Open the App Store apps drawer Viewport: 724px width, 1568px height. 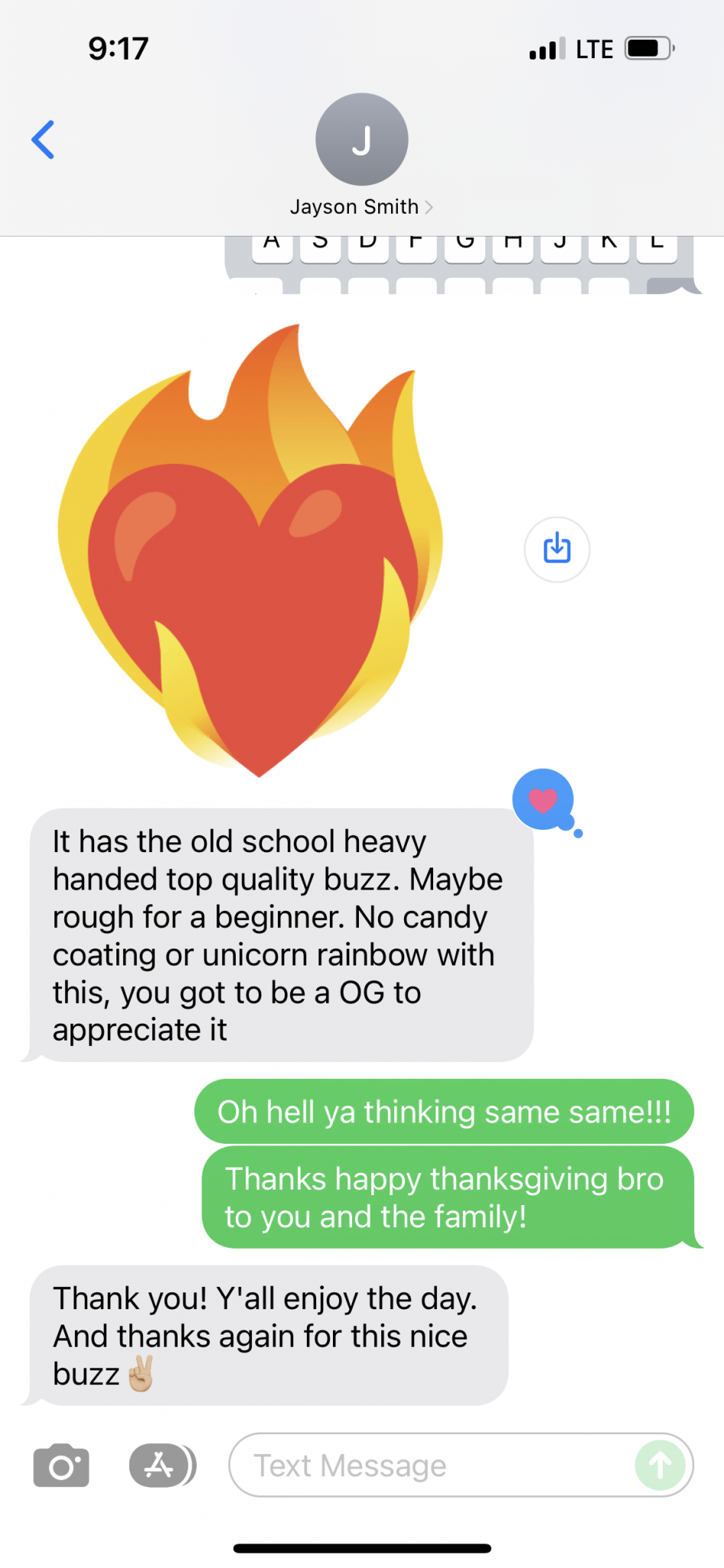(x=161, y=1465)
